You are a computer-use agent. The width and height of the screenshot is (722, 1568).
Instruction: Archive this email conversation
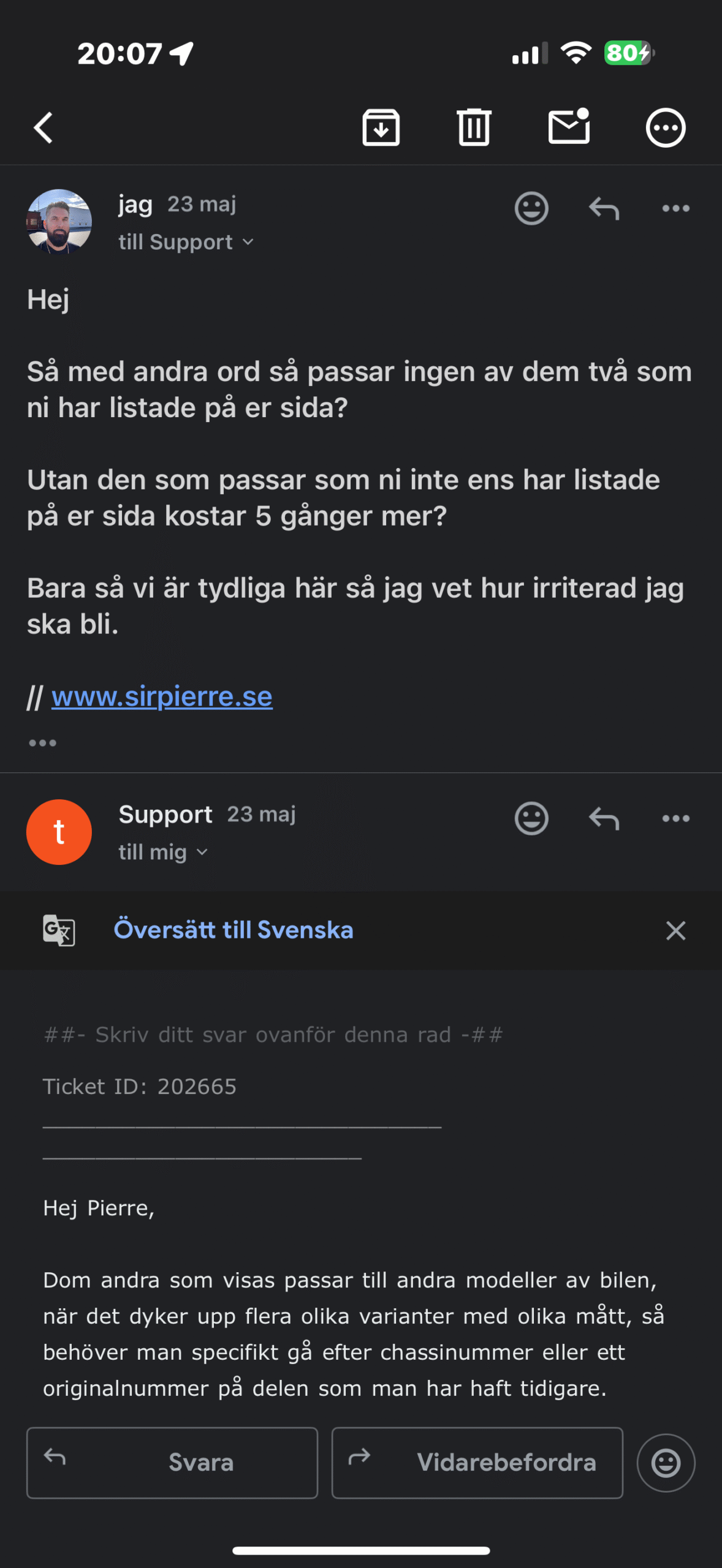click(381, 127)
